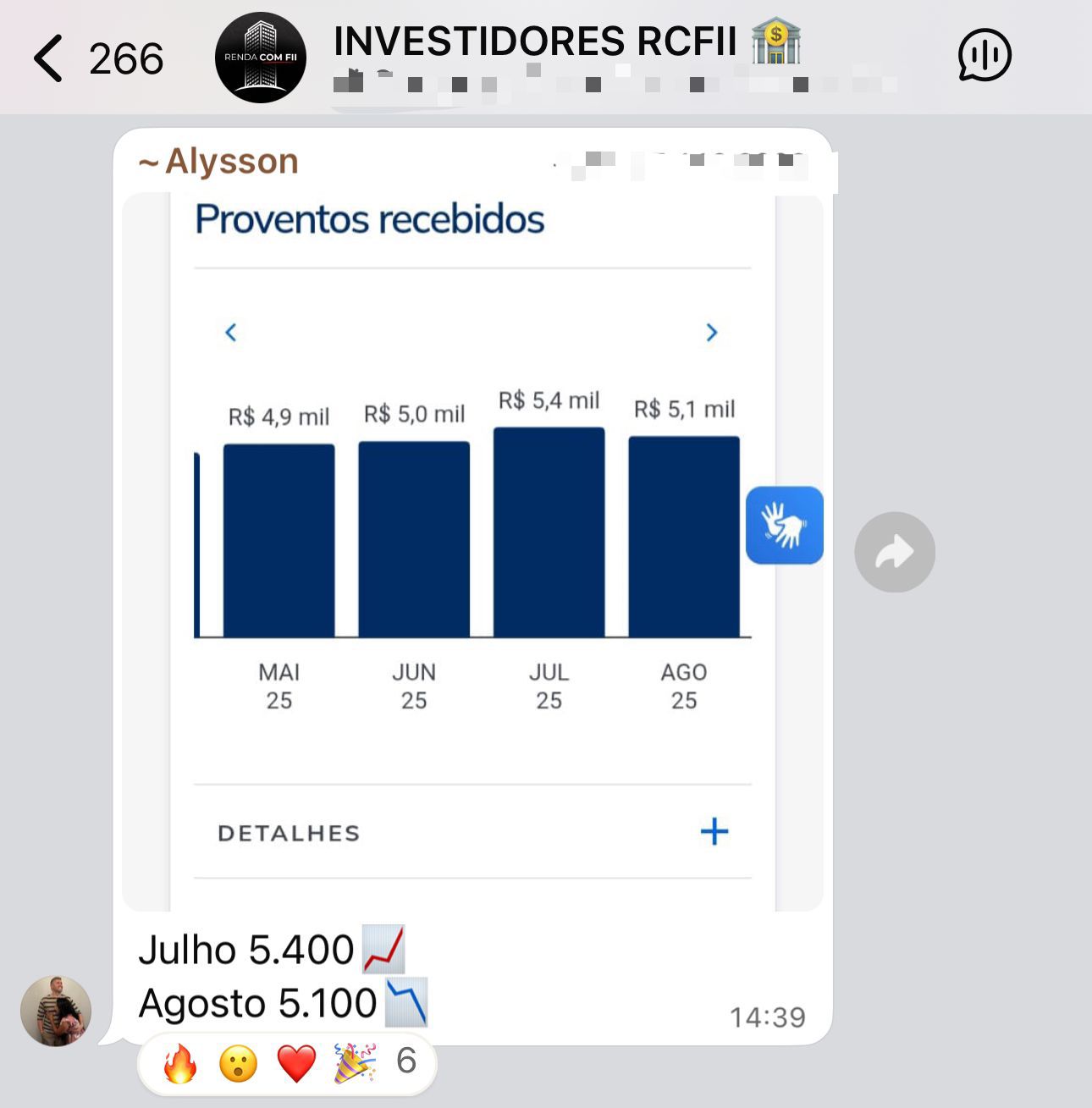Screen dimensions: 1092x1108
Task: Forward Alysson's image message
Action: pos(895,552)
